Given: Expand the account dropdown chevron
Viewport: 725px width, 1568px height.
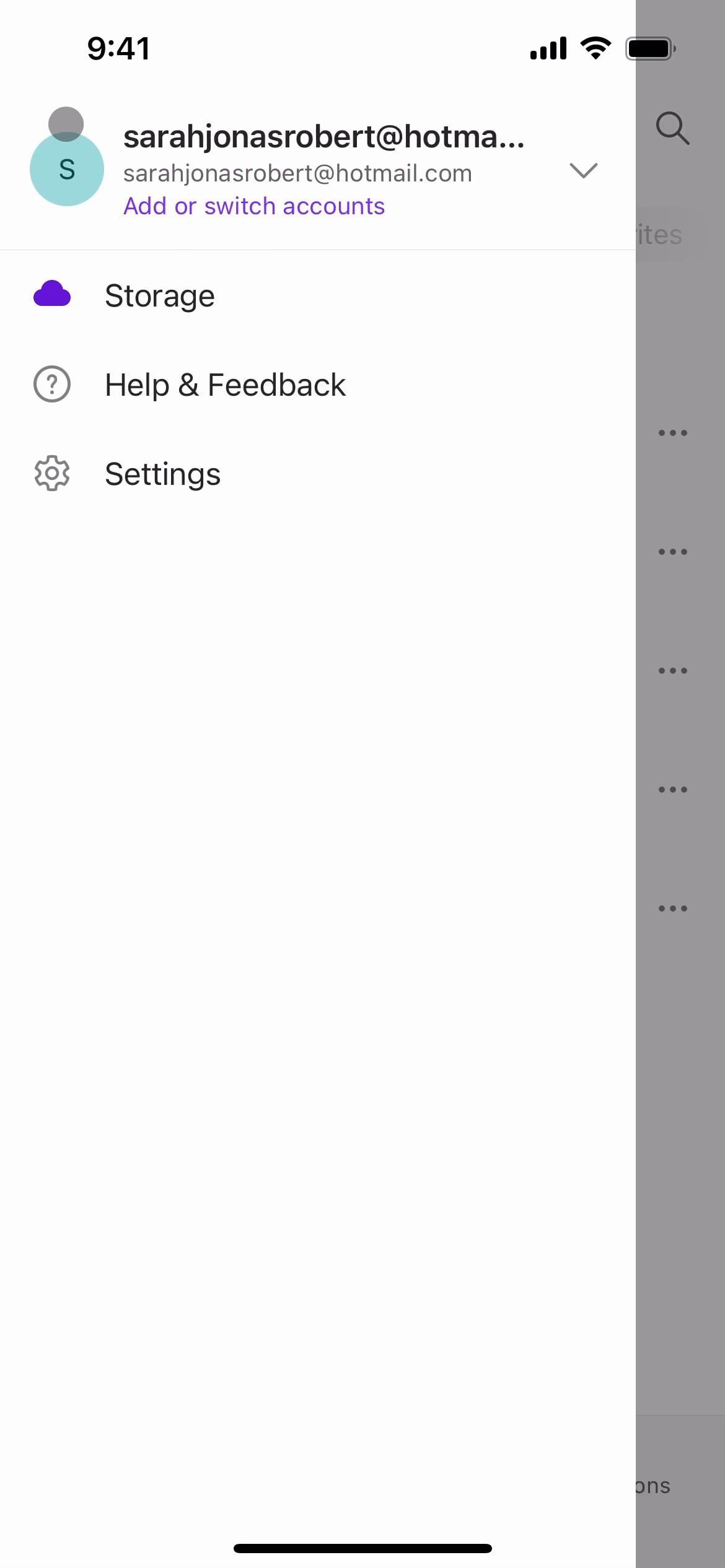Looking at the screenshot, I should coord(582,170).
